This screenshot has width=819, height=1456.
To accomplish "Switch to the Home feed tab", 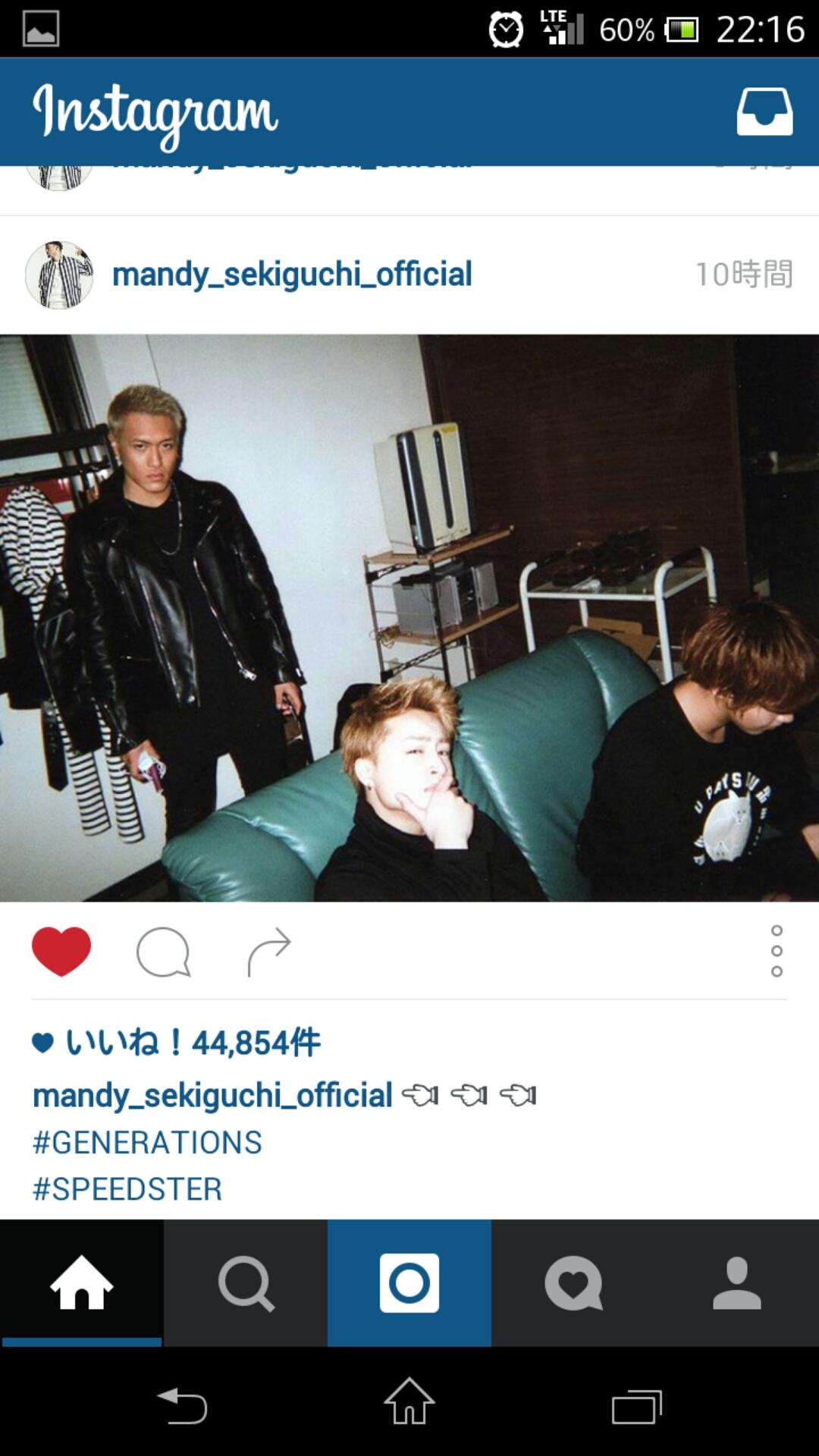I will [82, 1283].
